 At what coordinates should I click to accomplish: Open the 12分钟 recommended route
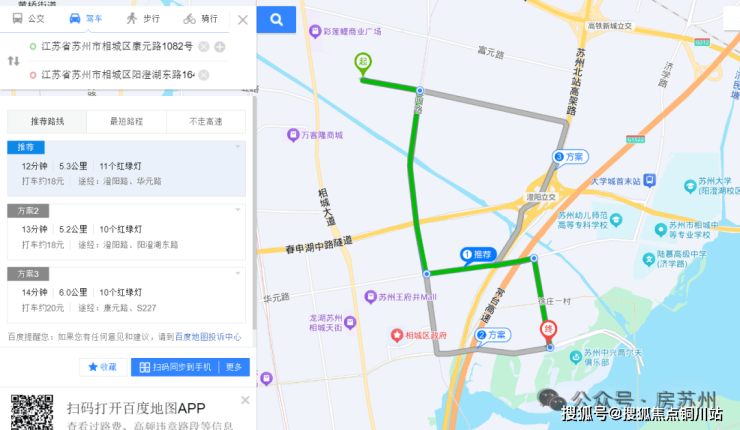coord(126,172)
